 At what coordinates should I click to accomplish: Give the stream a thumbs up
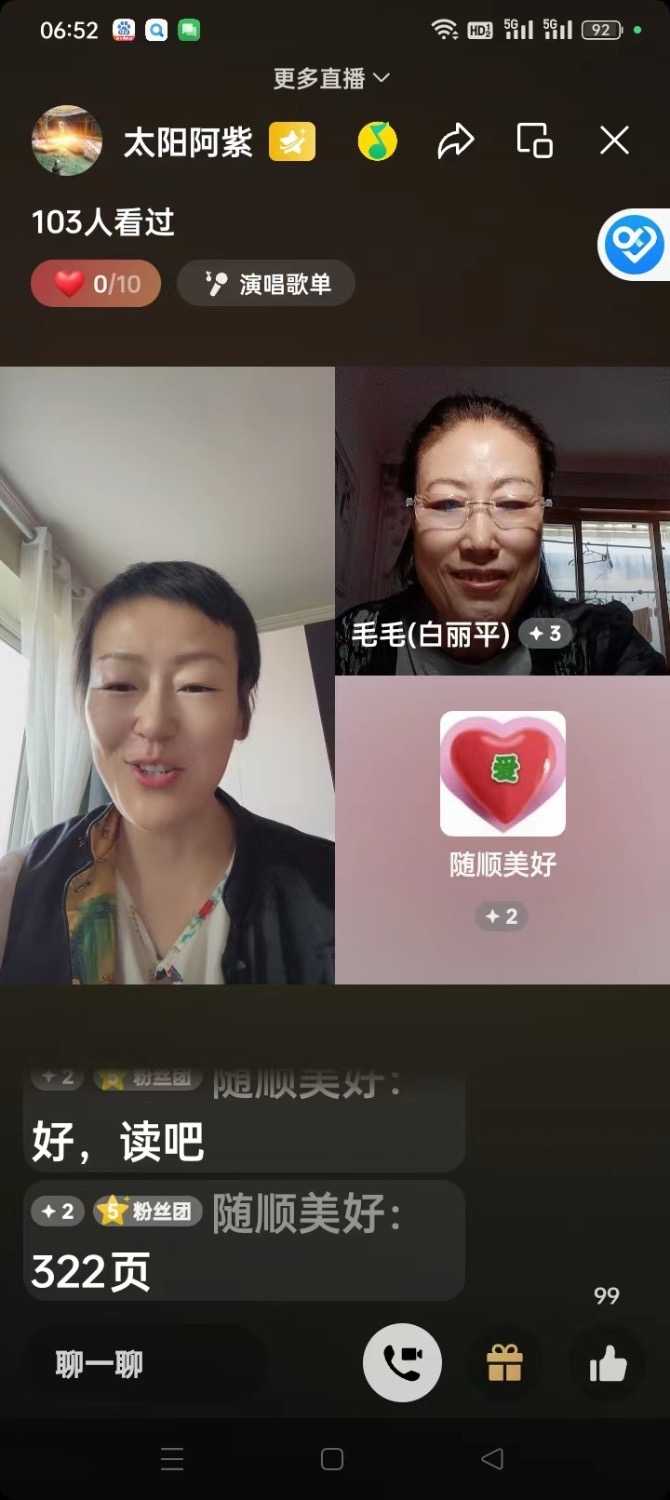point(607,1363)
